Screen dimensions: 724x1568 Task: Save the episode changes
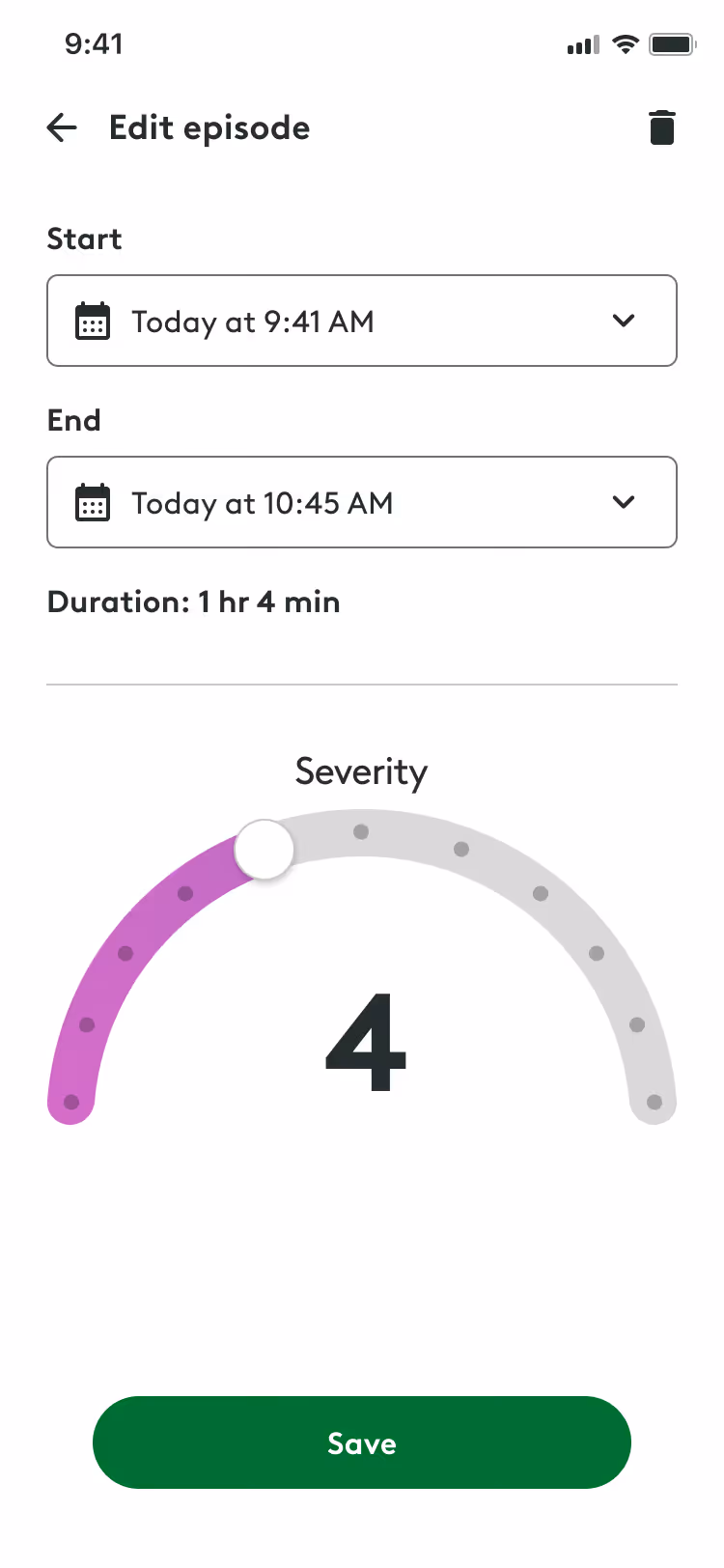pyautogui.click(x=362, y=1442)
